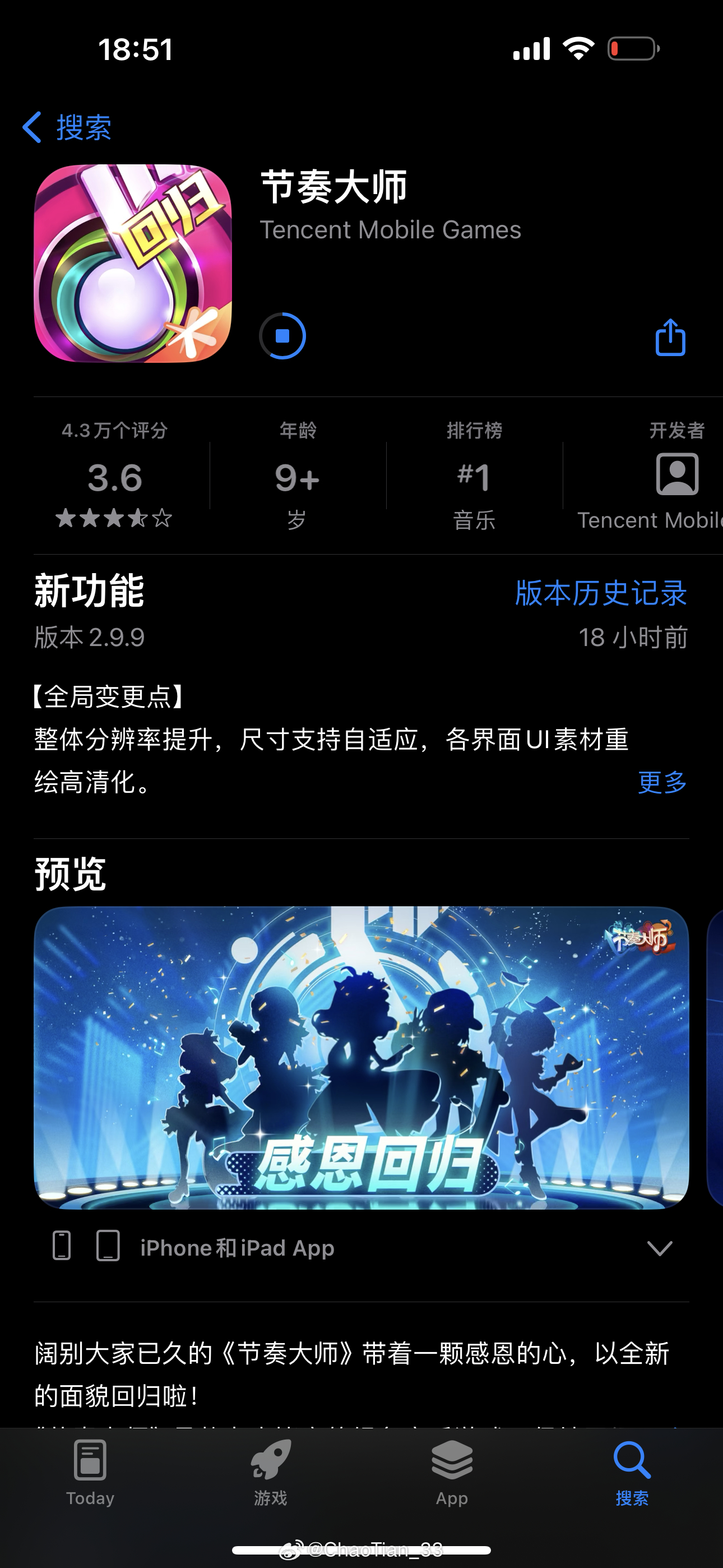The height and width of the screenshot is (1568, 723).
Task: Share the 节奏大师 app page
Action: pyautogui.click(x=670, y=337)
